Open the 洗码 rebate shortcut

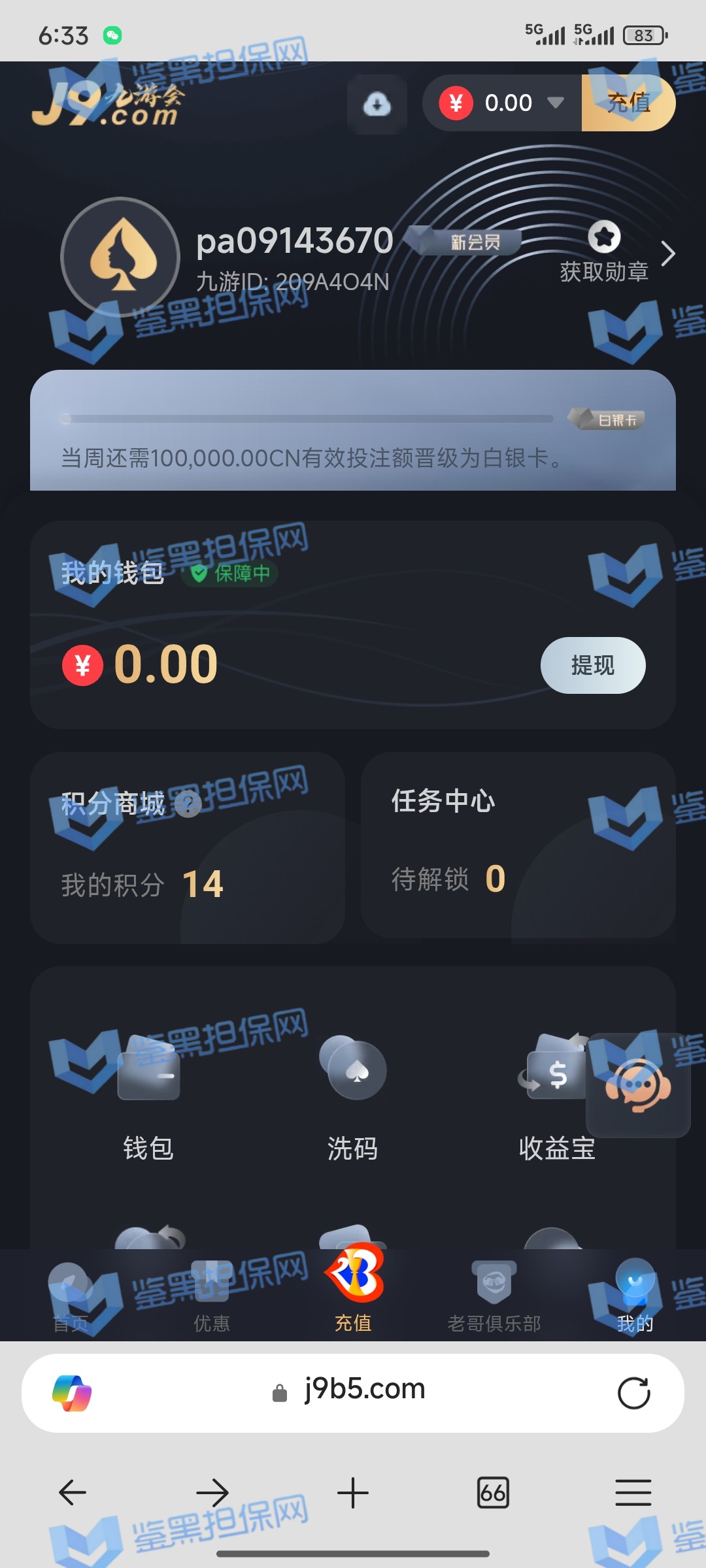[353, 1098]
